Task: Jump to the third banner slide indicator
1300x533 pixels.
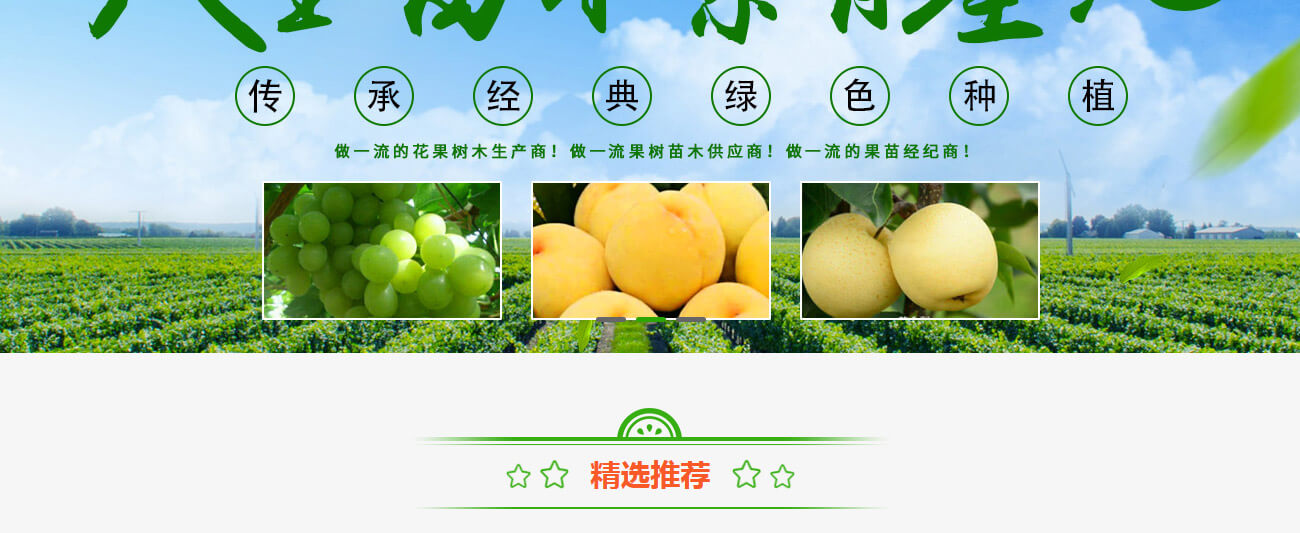Action: pos(691,319)
